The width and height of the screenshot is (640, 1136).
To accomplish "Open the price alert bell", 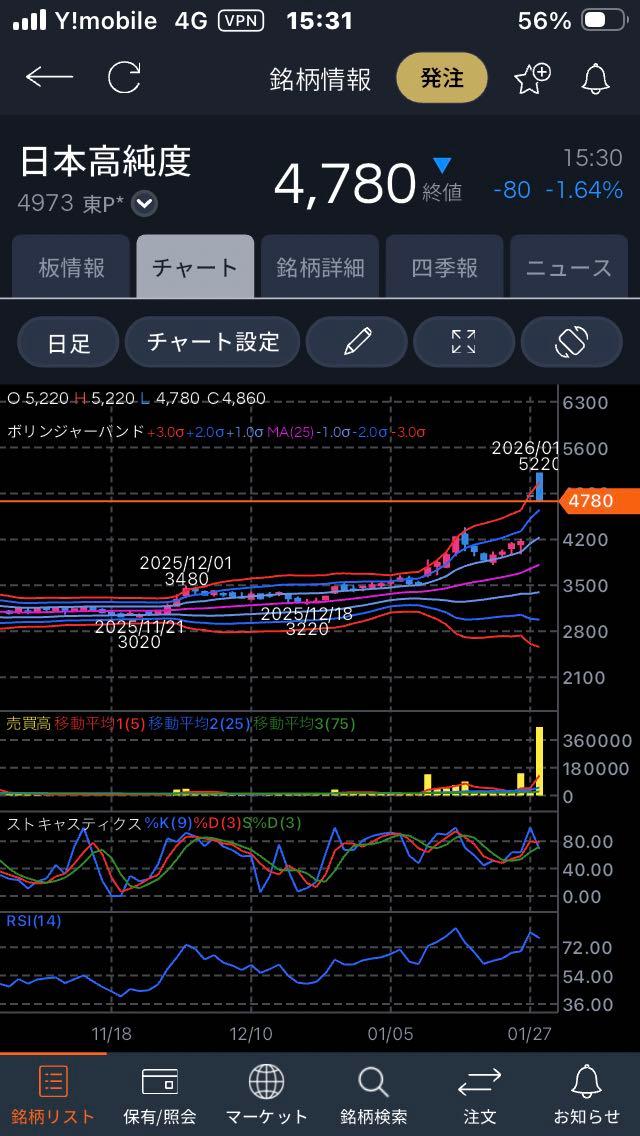I will tap(596, 78).
